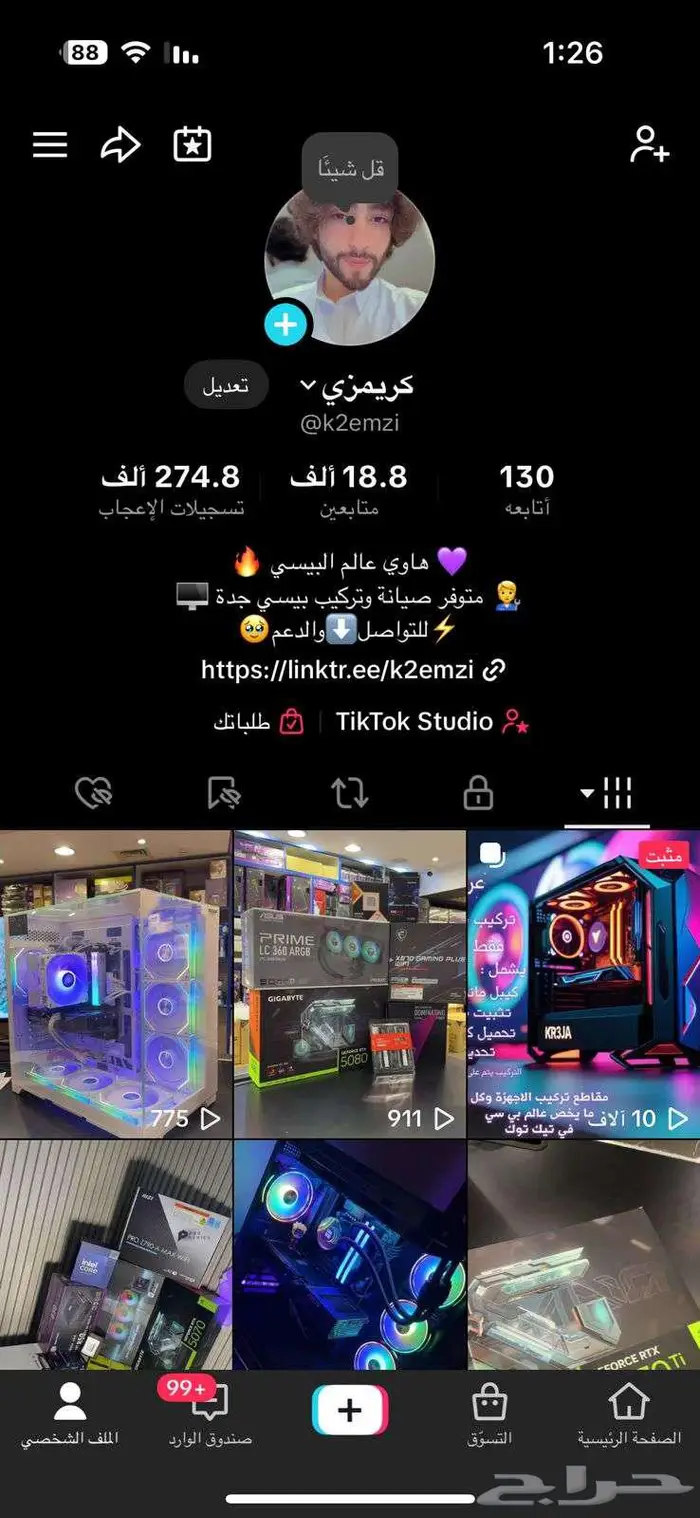700x1518 pixels.
Task: Open the starred calendar events icon
Action: pos(192,145)
